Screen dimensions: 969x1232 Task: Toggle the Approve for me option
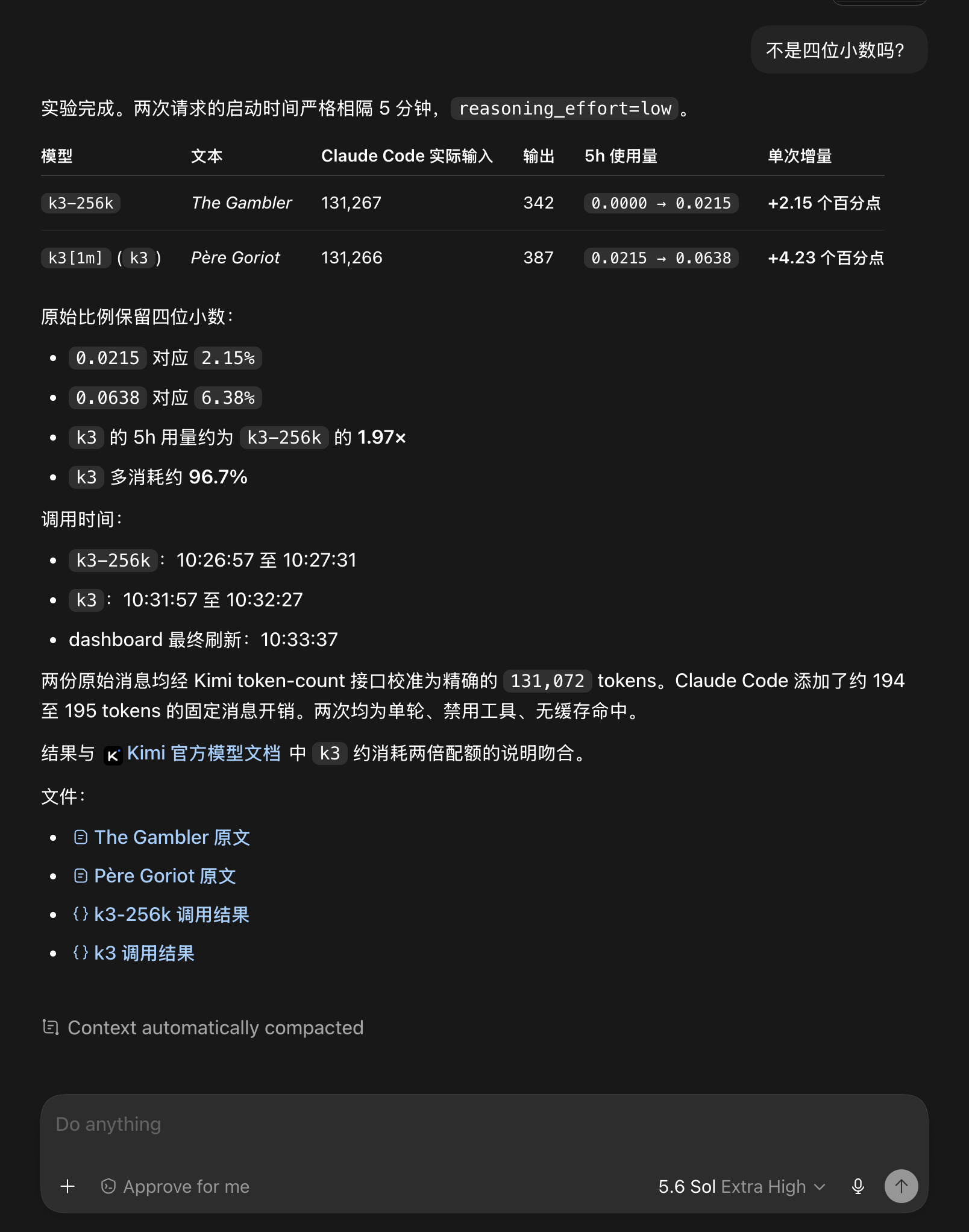point(175,1186)
